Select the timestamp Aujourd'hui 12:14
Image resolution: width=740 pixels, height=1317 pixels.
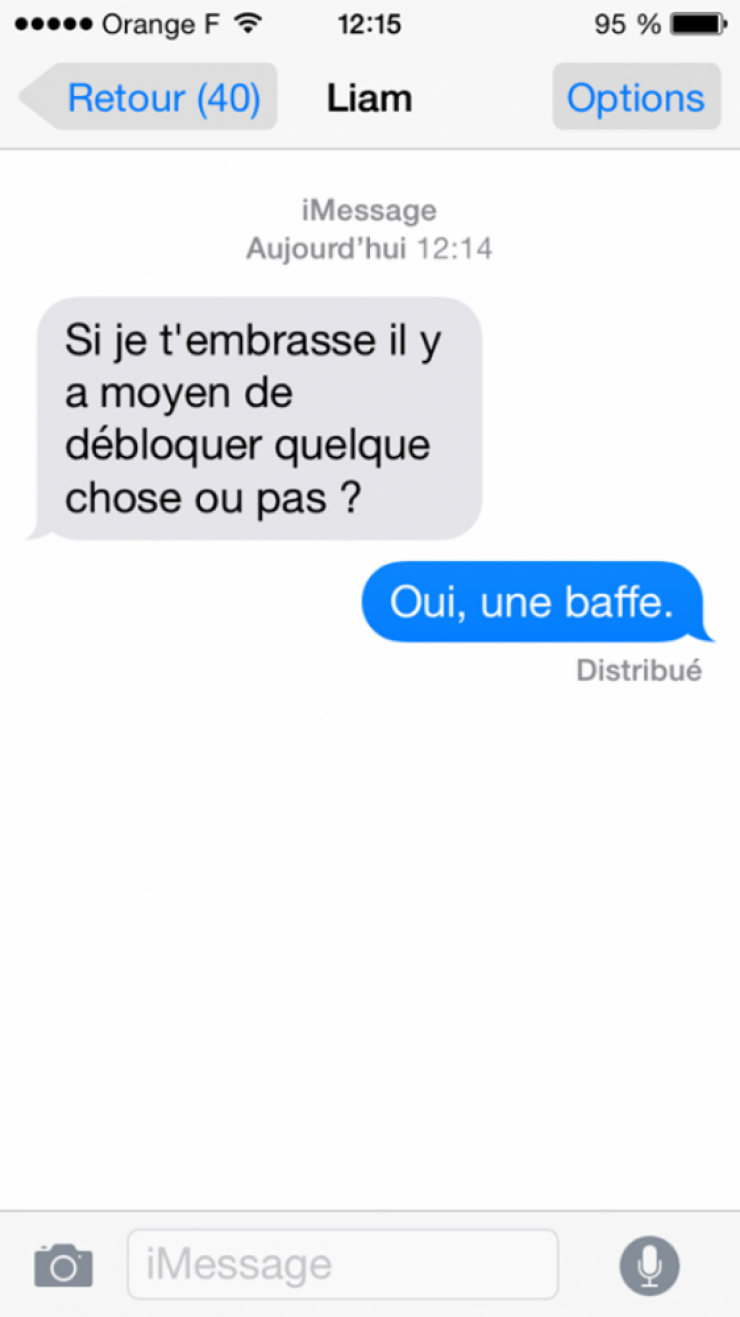(369, 248)
